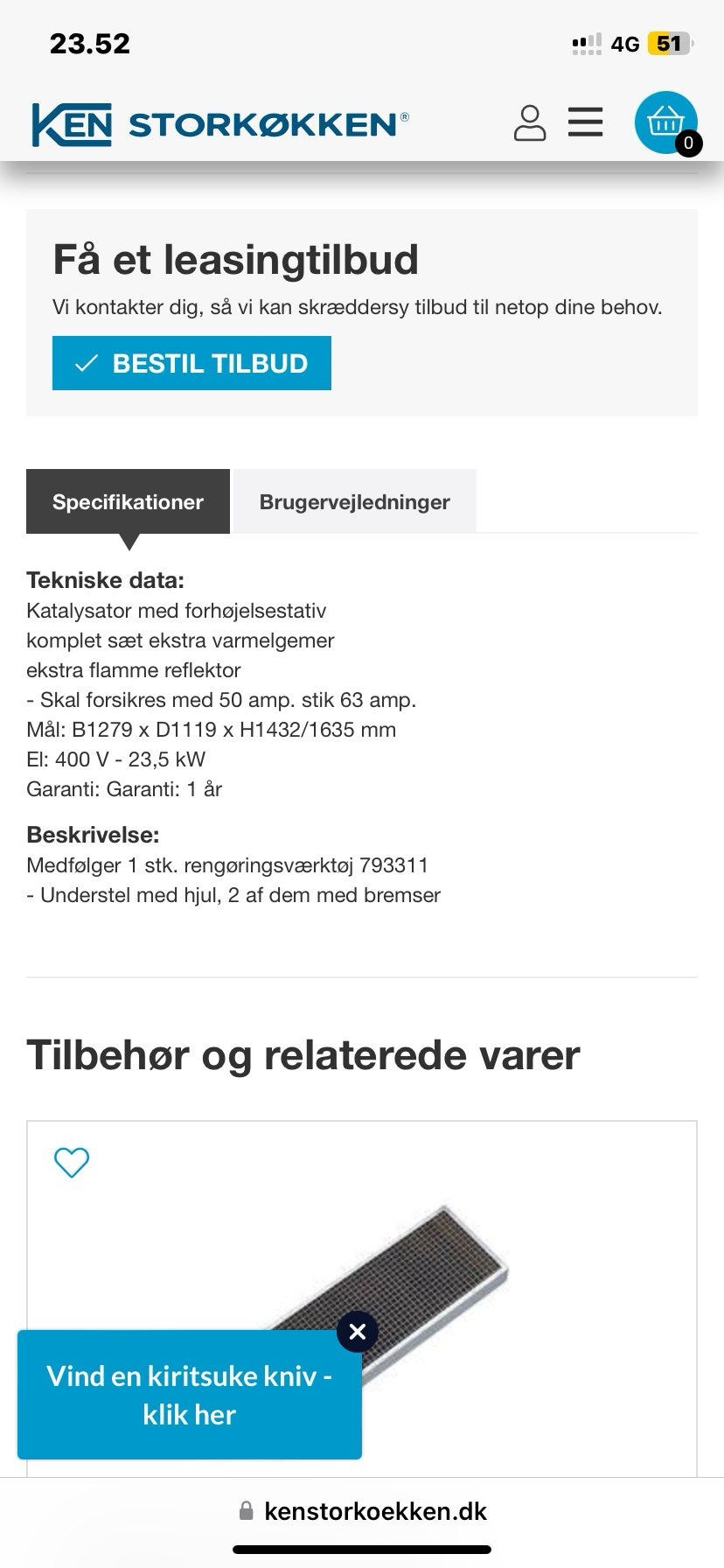Select the Specifikationer tab
The width and height of the screenshot is (724, 1568).
[128, 500]
